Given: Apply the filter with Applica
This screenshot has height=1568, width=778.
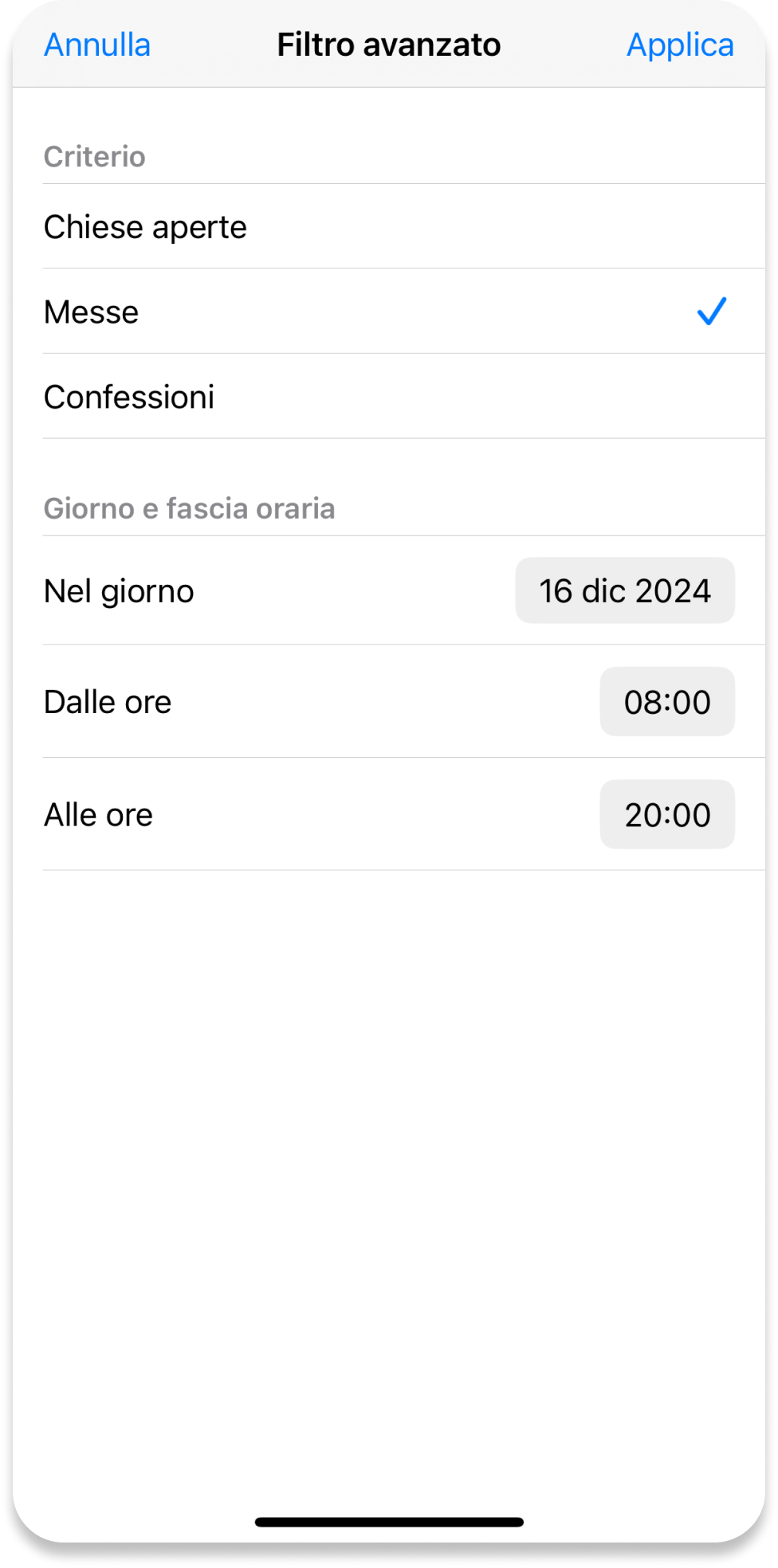Looking at the screenshot, I should point(679,45).
